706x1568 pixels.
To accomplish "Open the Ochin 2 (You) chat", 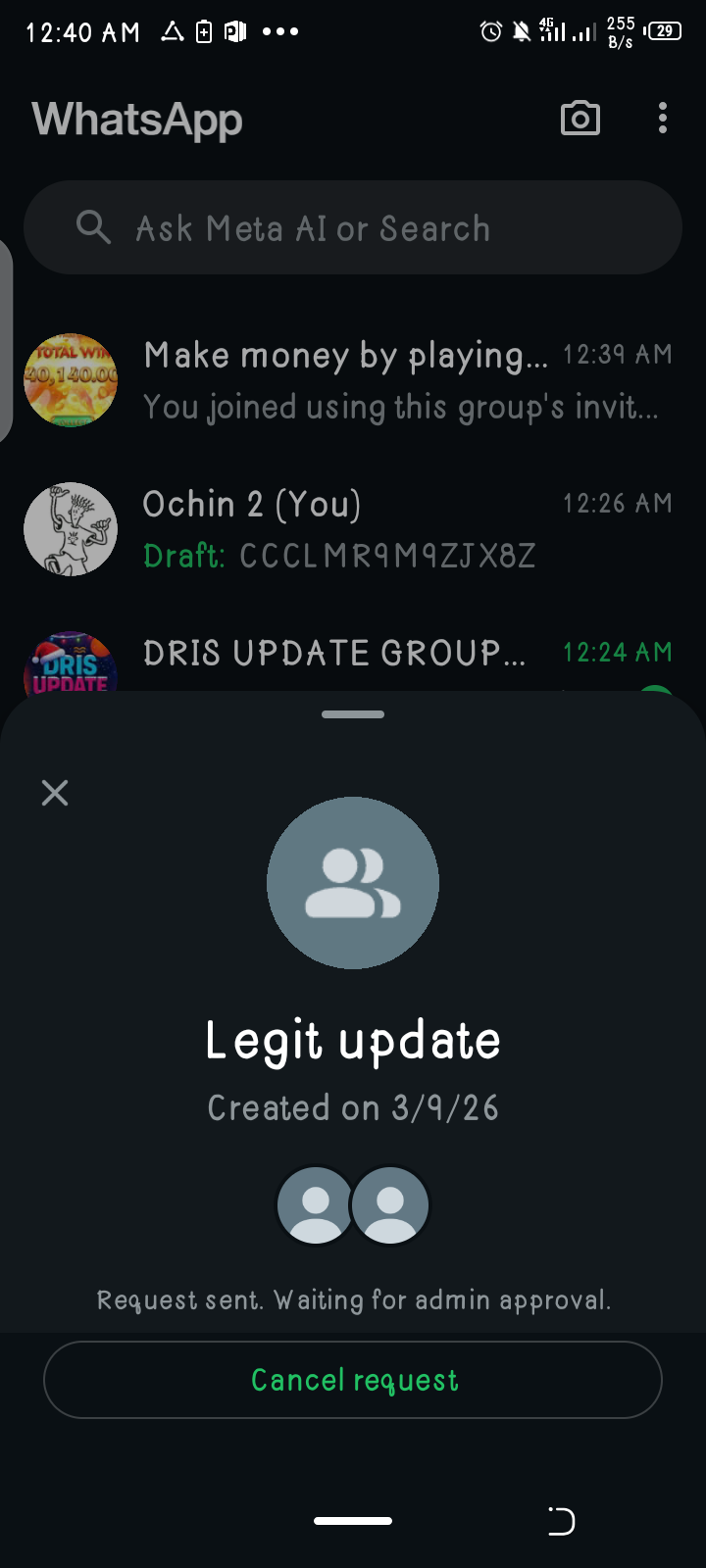I will tap(353, 529).
